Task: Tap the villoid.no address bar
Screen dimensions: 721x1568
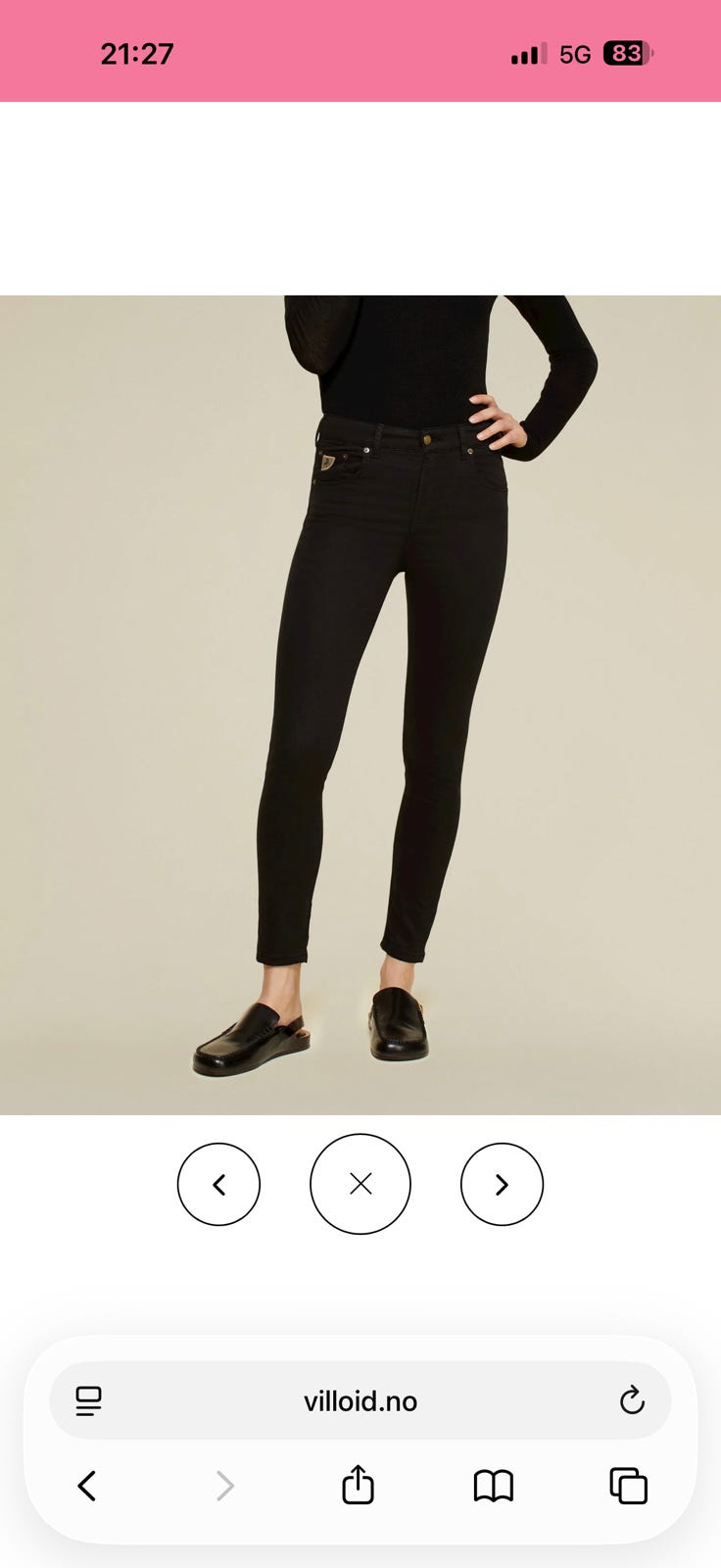Action: pos(360,1400)
